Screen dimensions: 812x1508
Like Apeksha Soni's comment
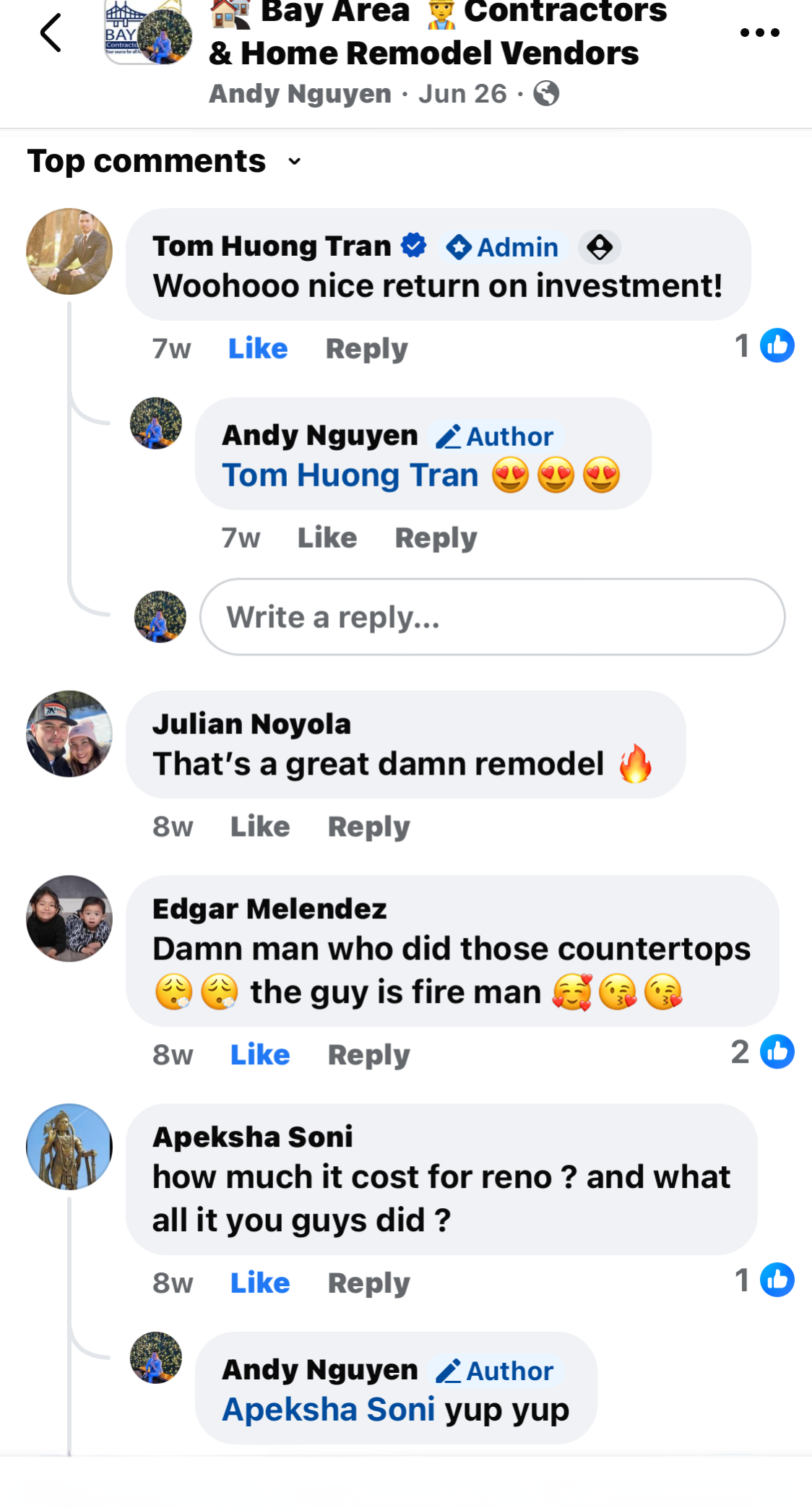[x=260, y=1283]
